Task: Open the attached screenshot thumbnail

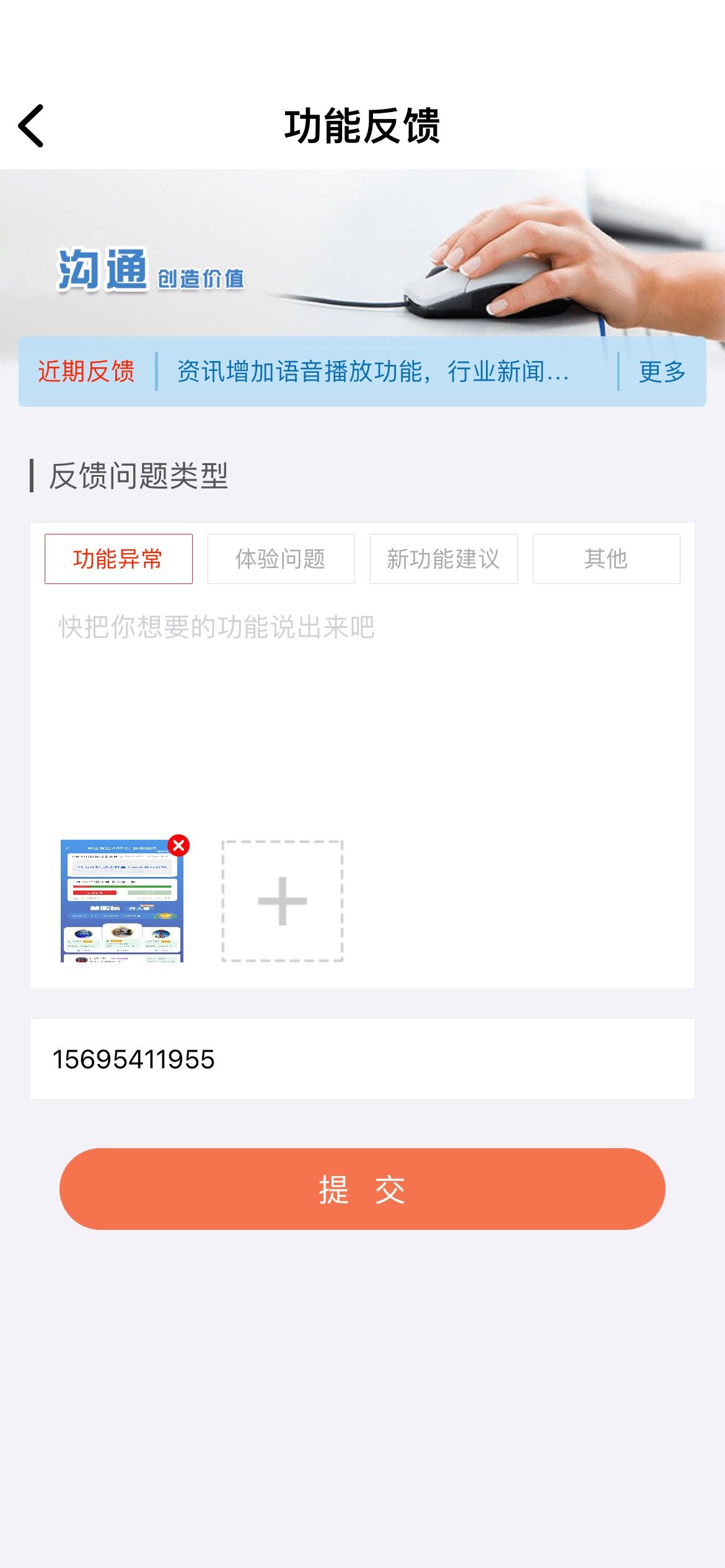Action: point(122,901)
